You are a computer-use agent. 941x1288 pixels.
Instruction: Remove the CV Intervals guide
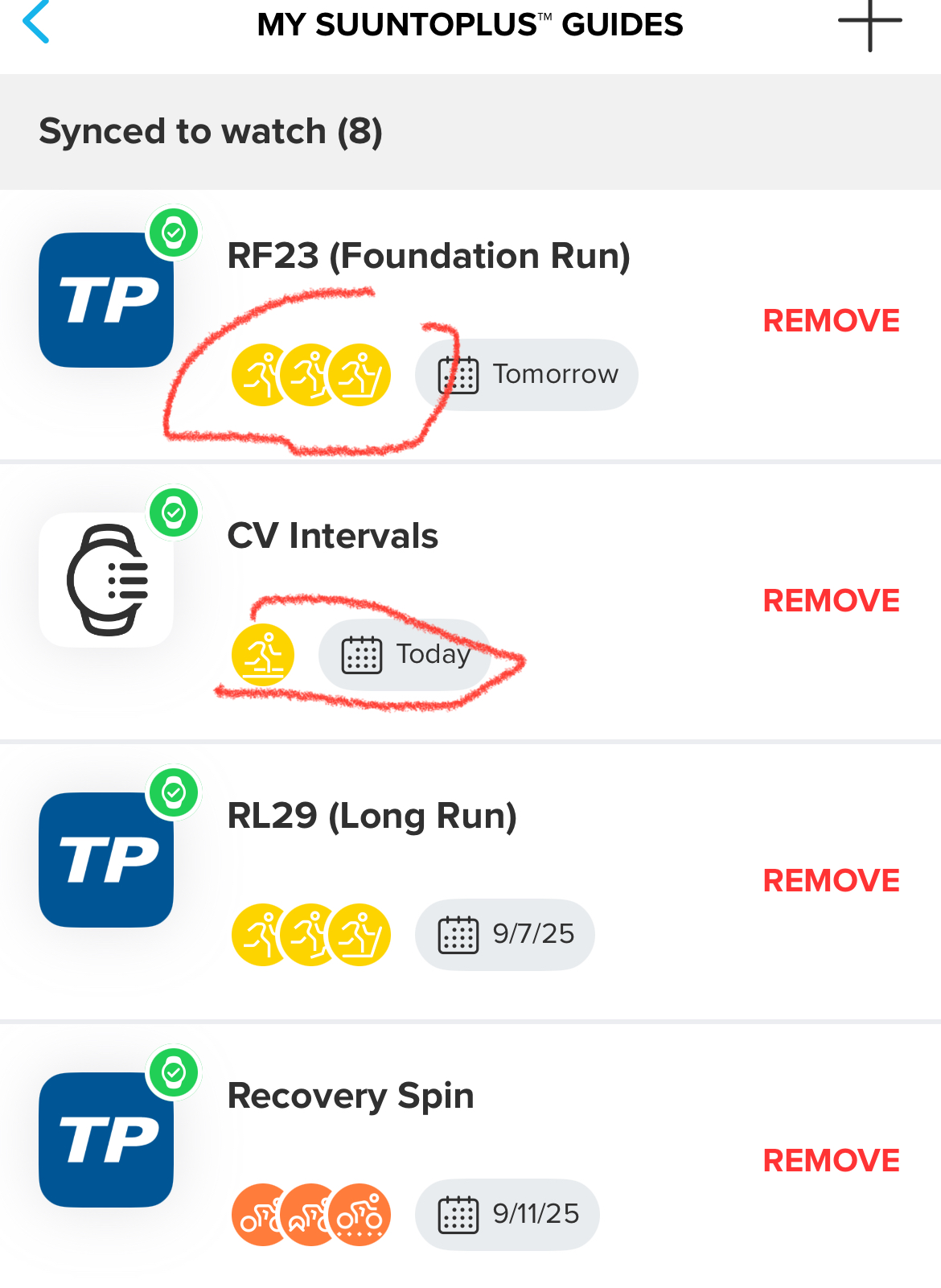pyautogui.click(x=831, y=601)
